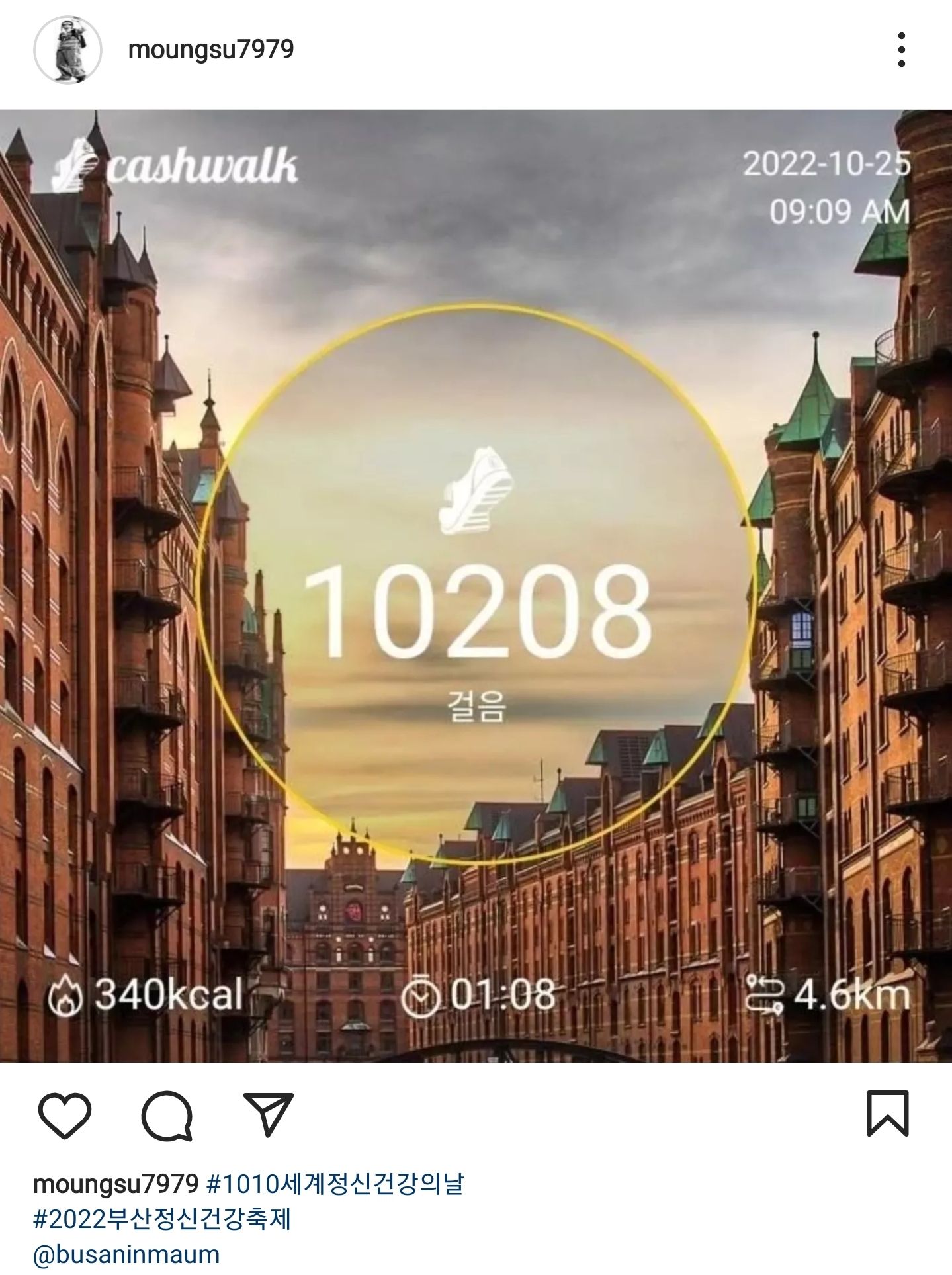Open hashtag #2022부산정신건강축제

coord(162,1219)
